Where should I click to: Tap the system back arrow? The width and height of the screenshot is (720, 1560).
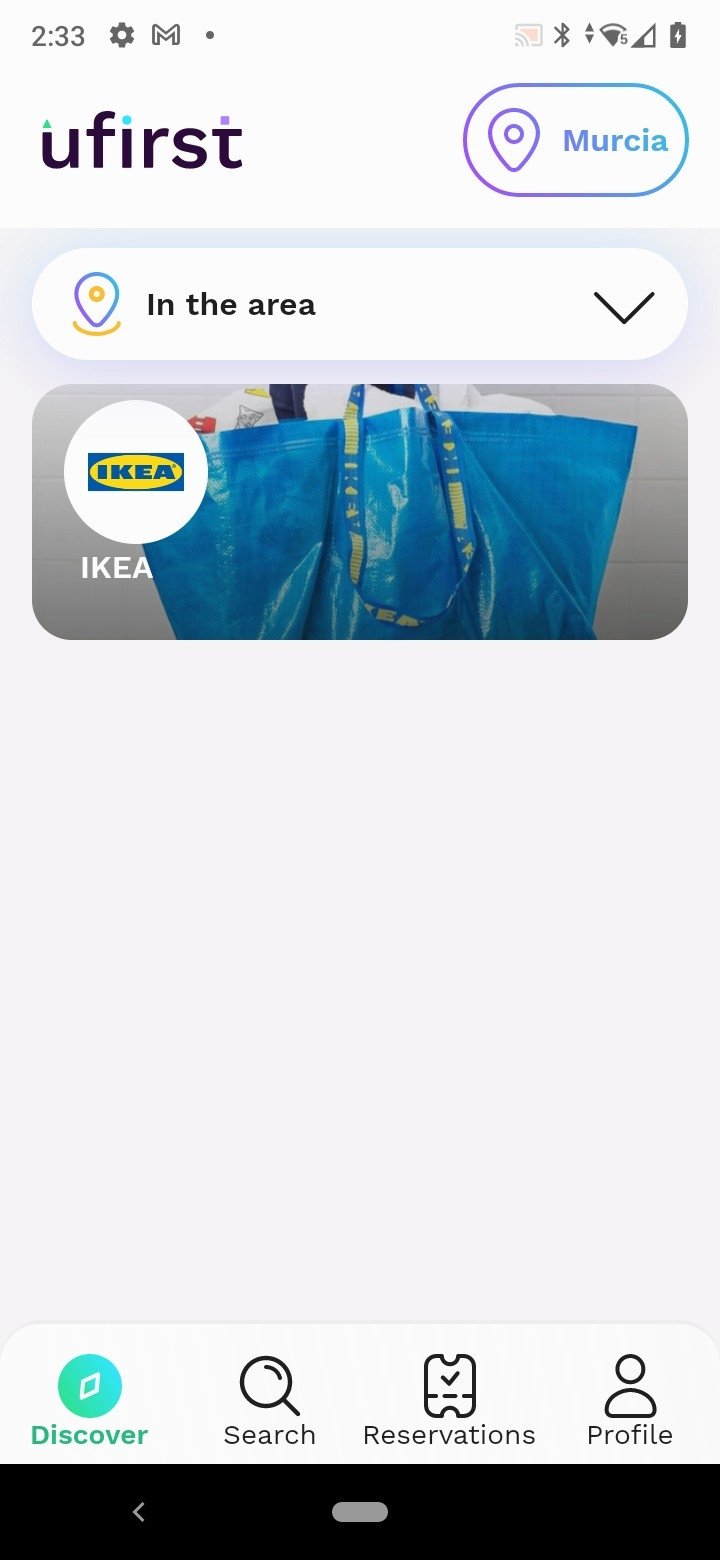[x=139, y=1512]
